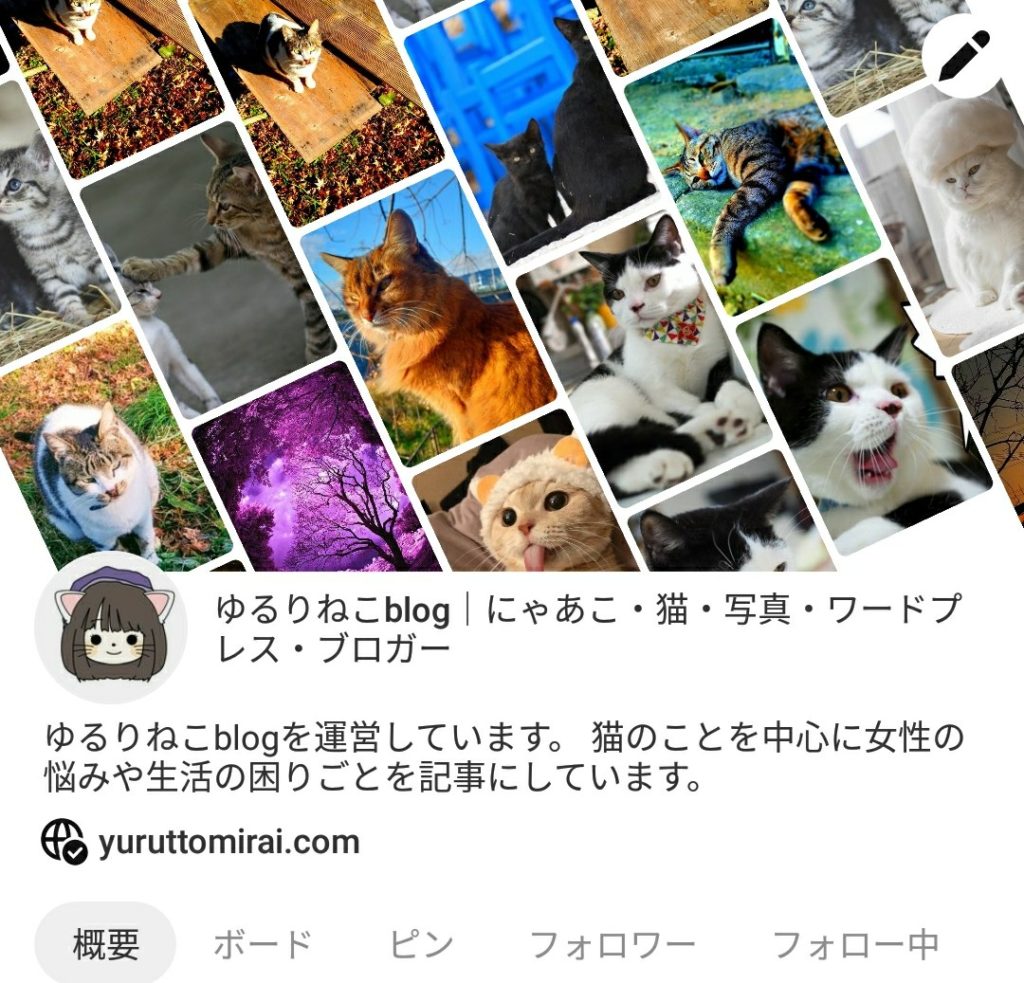Switch to the ボード tab
Viewport: 1024px width, 983px height.
coord(263,943)
